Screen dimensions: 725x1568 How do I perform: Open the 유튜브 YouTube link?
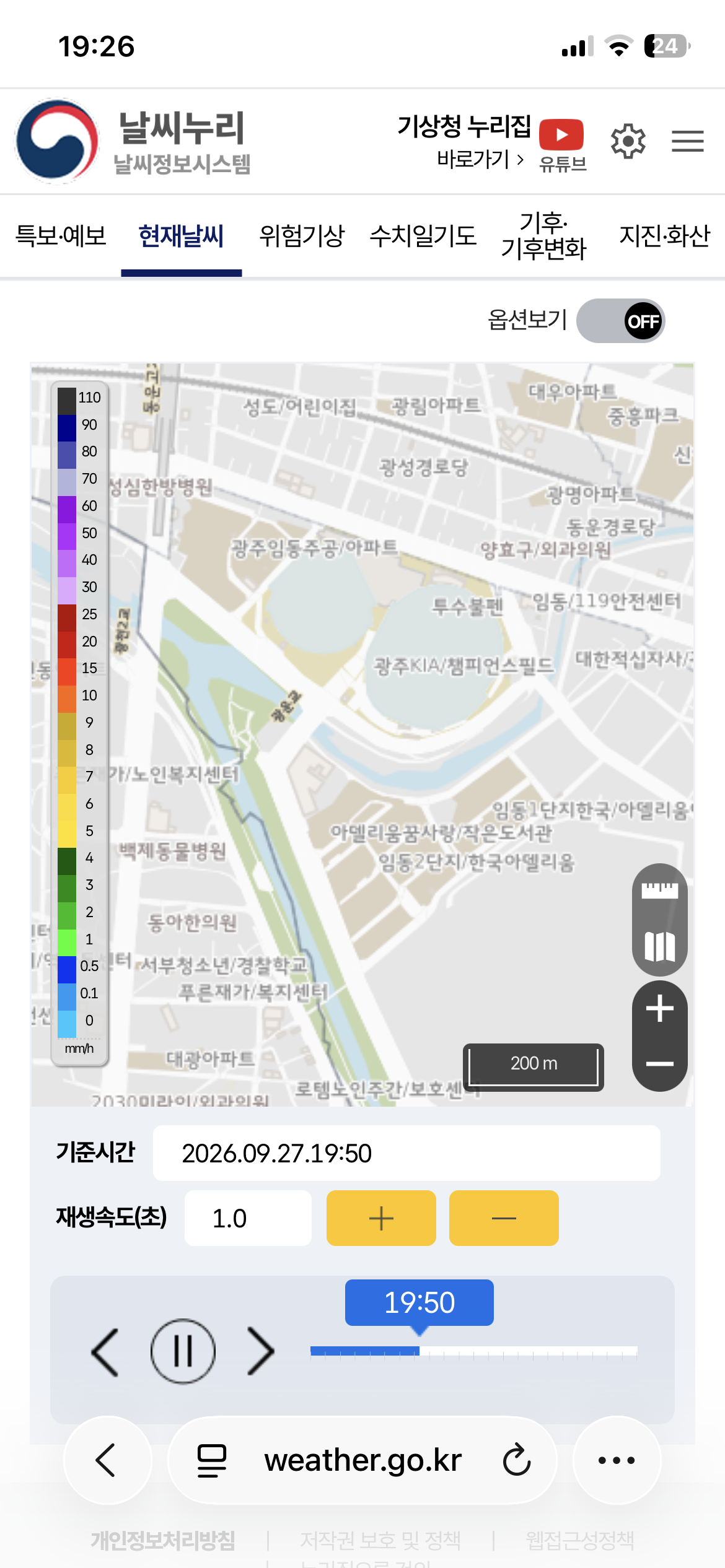(x=562, y=146)
